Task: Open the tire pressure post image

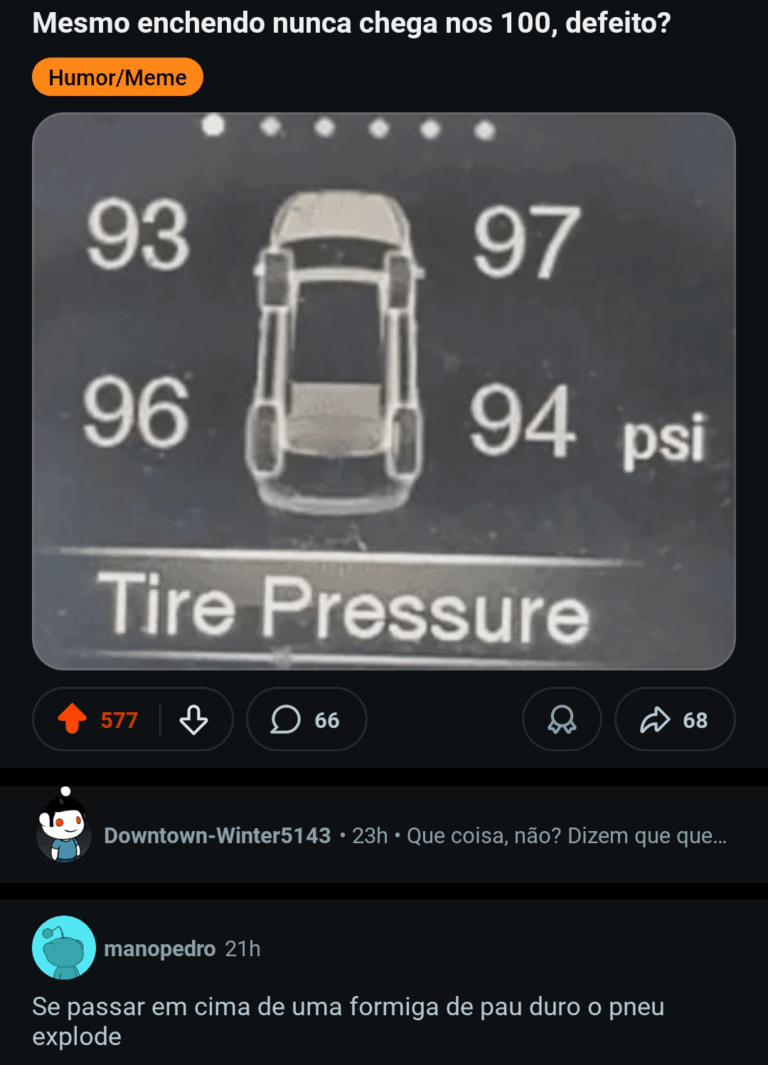Action: [x=384, y=391]
